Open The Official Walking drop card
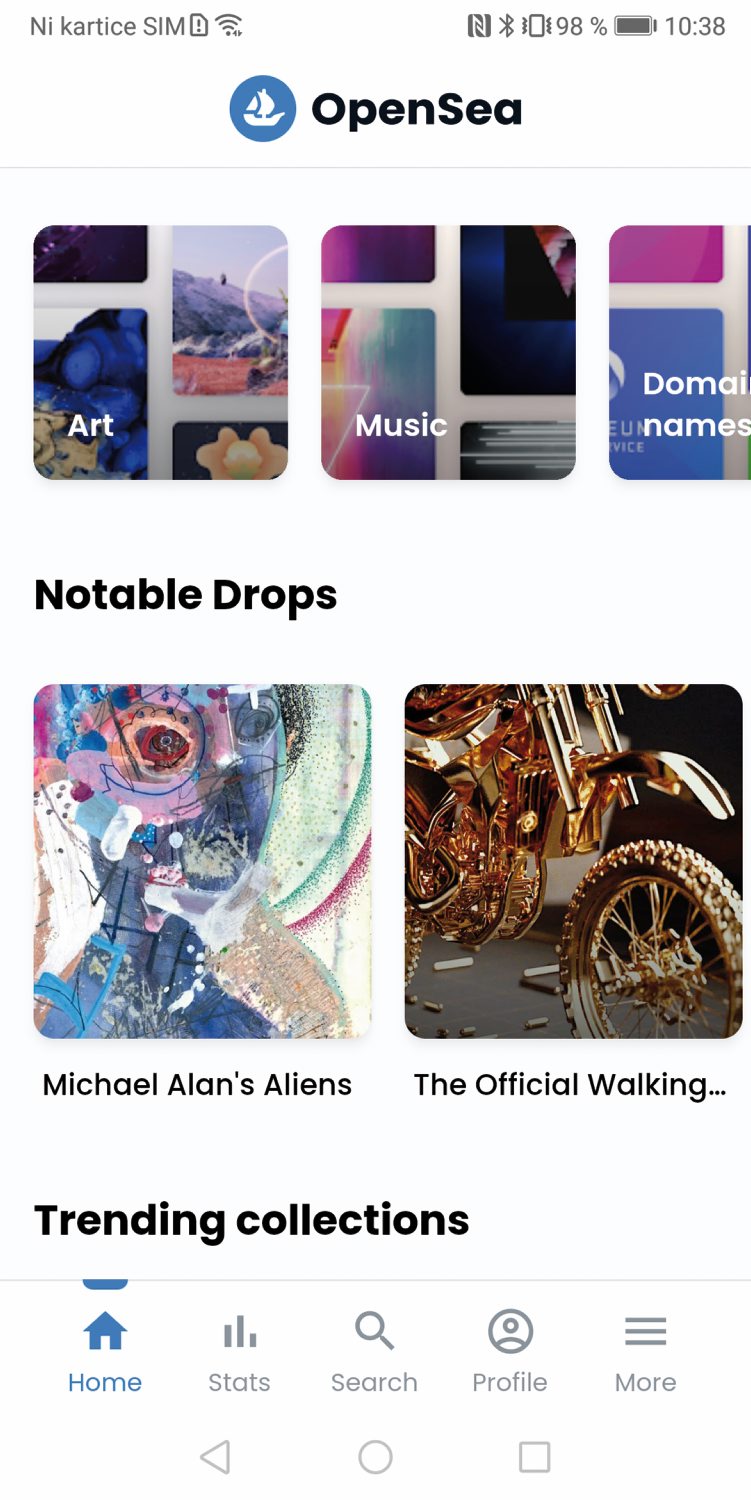751x1500 pixels. (573, 861)
